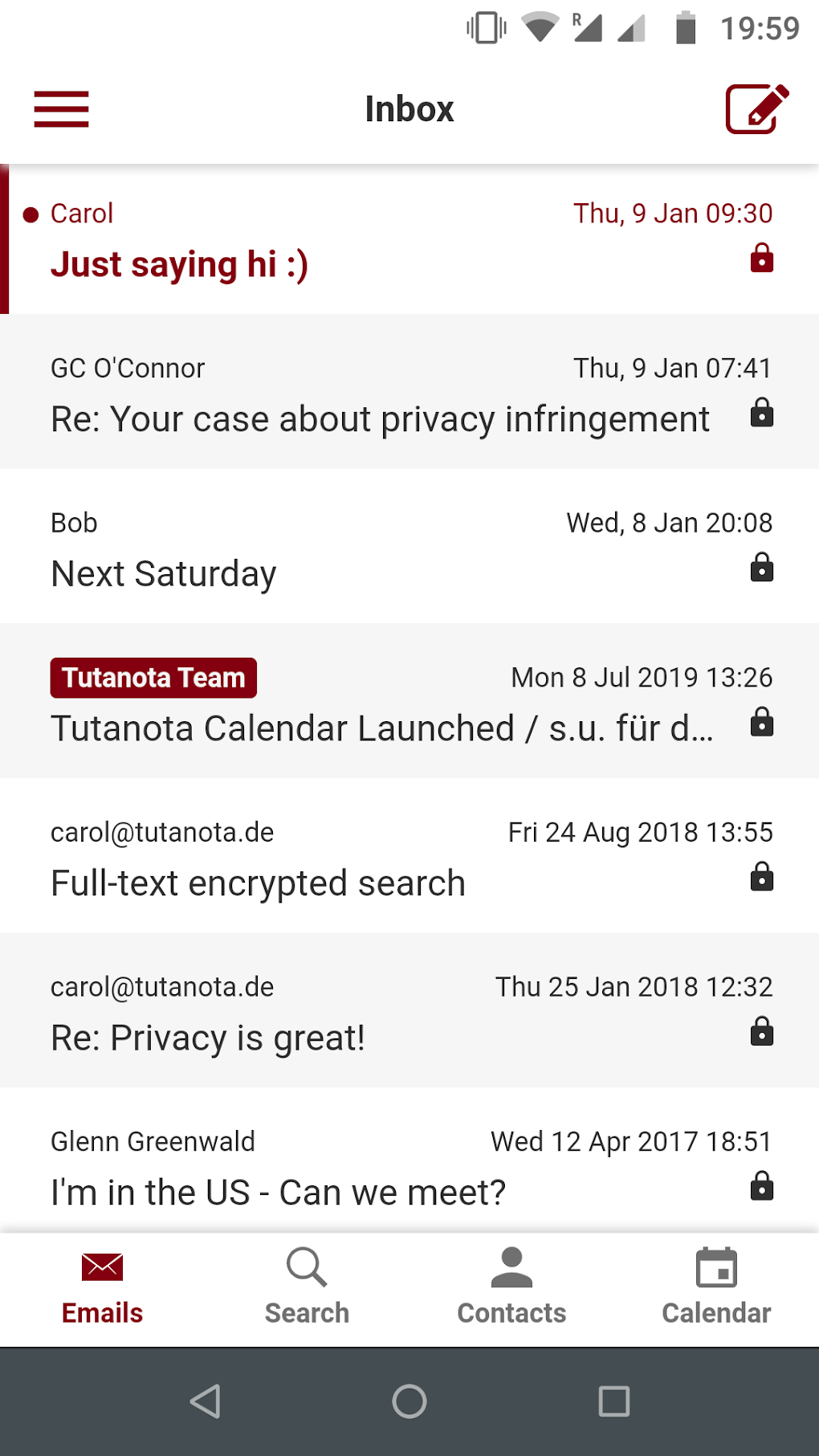819x1456 pixels.
Task: Click the lock icon on Carol's email
Action: (x=760, y=259)
